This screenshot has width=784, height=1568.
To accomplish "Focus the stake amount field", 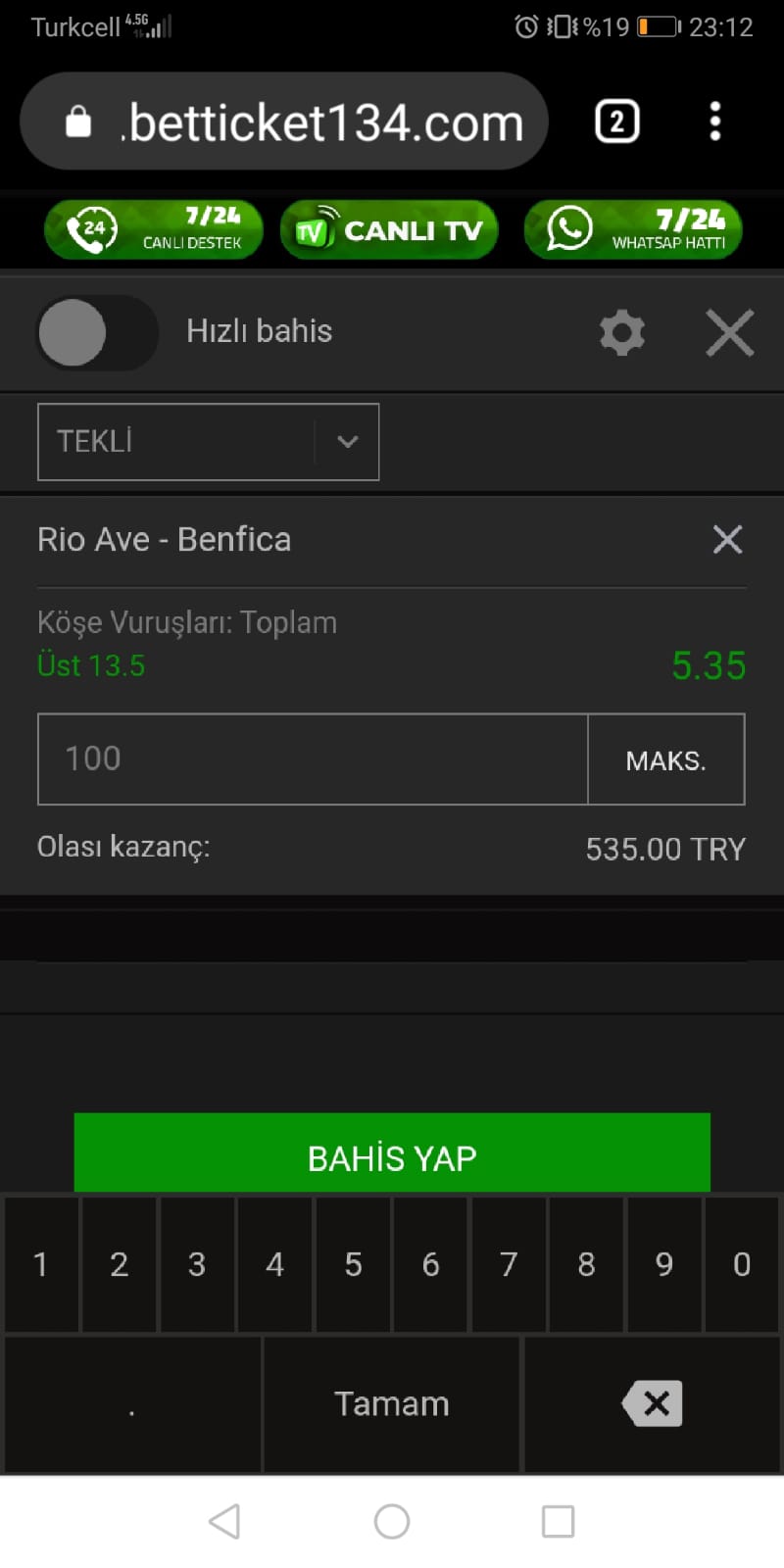I will click(x=313, y=759).
